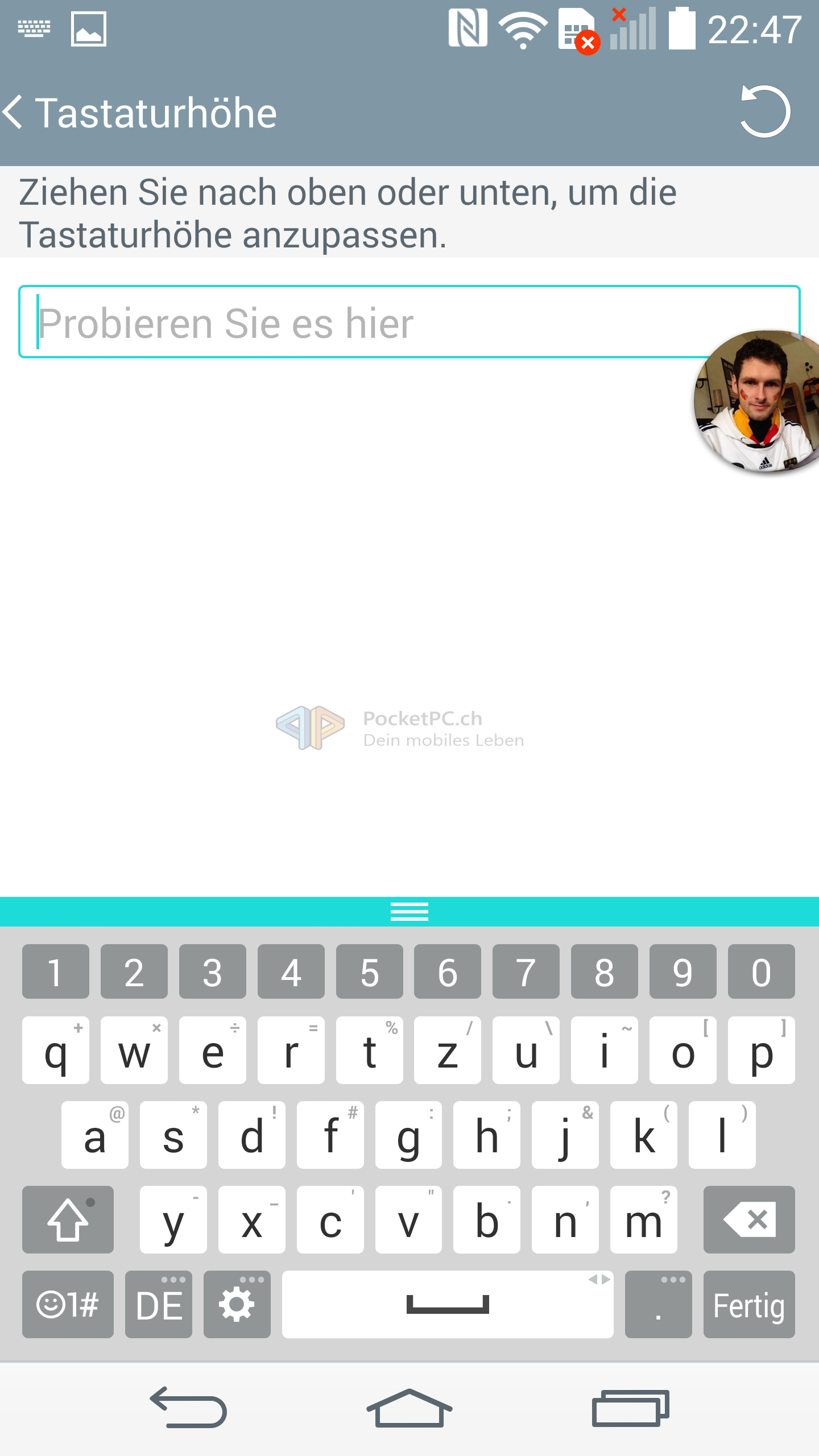This screenshot has height=1456, width=819.
Task: Tap the backspace key
Action: click(x=748, y=1219)
